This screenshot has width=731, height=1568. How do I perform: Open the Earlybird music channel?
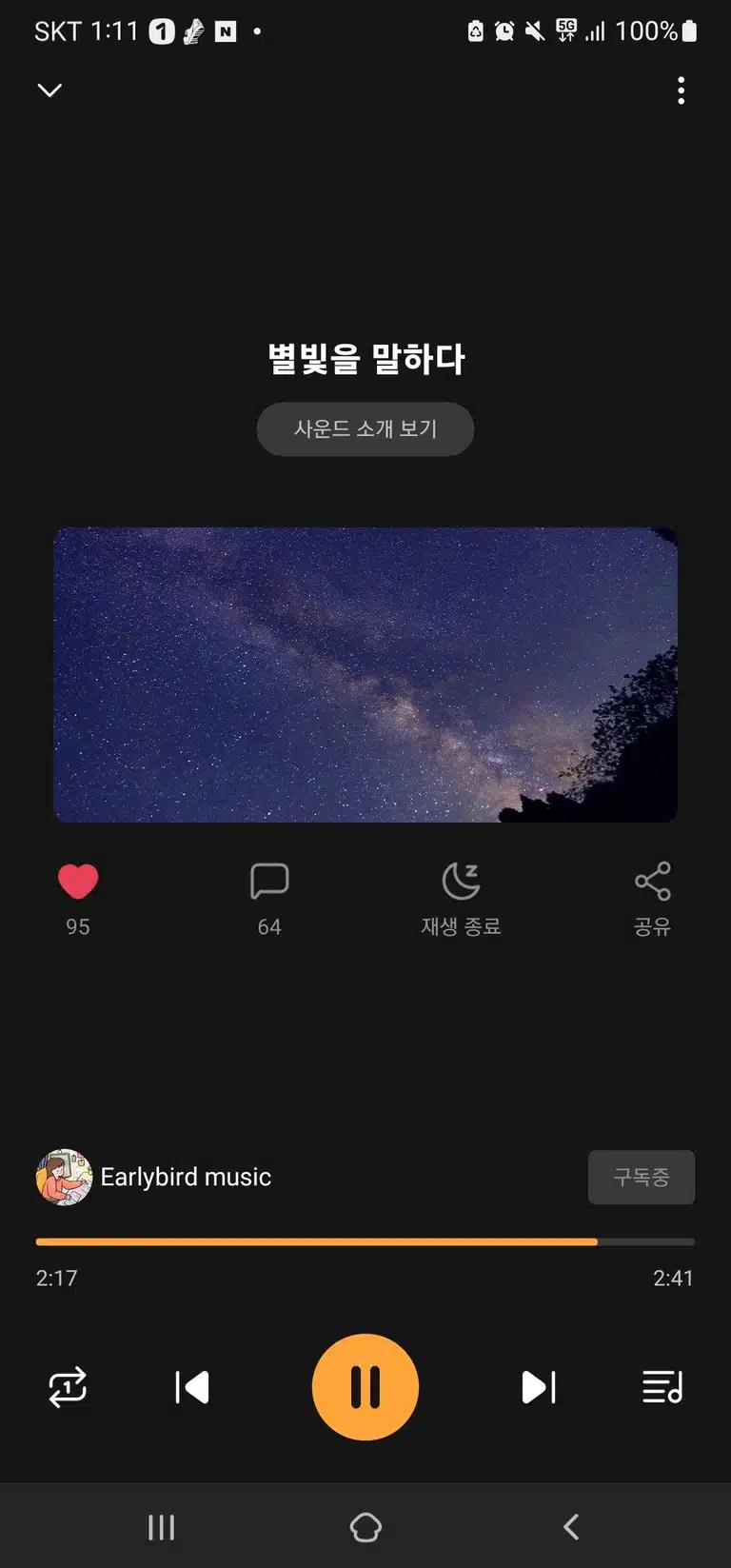pos(153,1177)
